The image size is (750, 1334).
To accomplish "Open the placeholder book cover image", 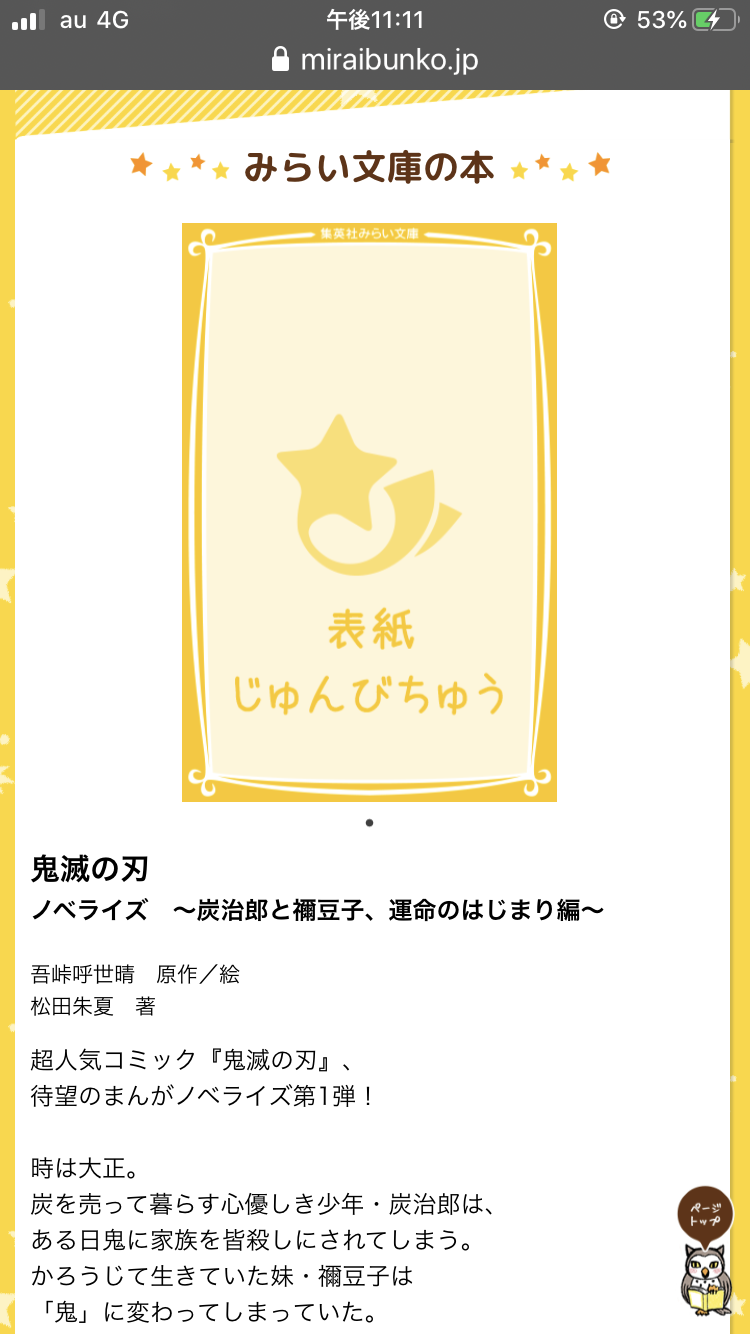I will pos(369,512).
